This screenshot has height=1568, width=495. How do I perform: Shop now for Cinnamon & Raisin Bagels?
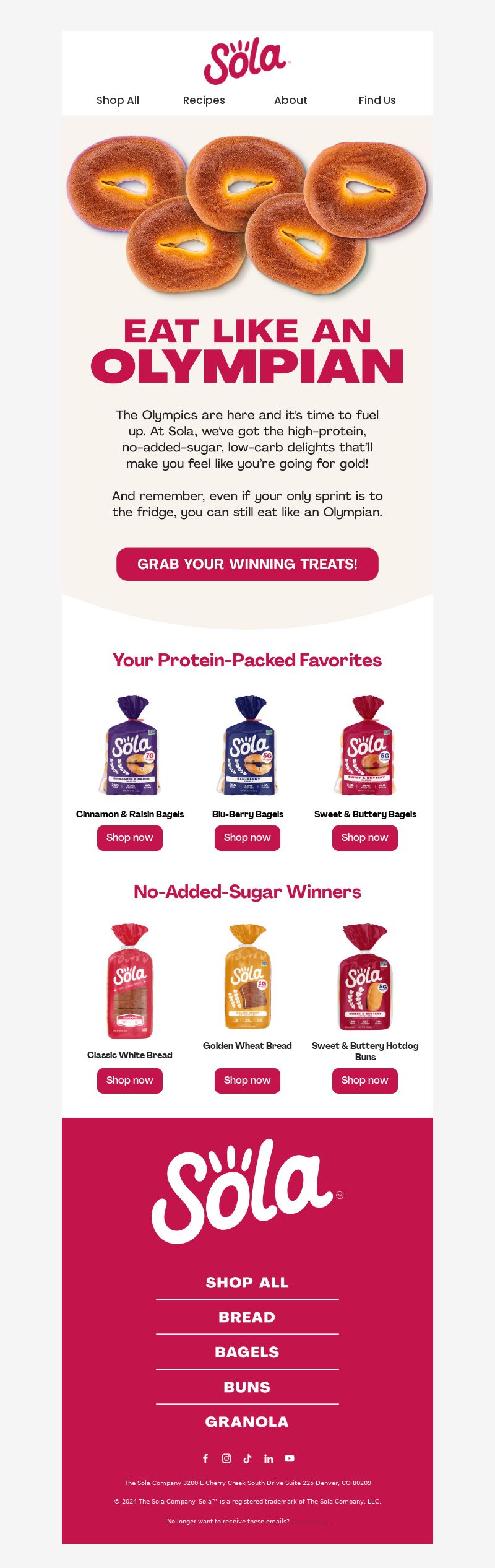129,838
